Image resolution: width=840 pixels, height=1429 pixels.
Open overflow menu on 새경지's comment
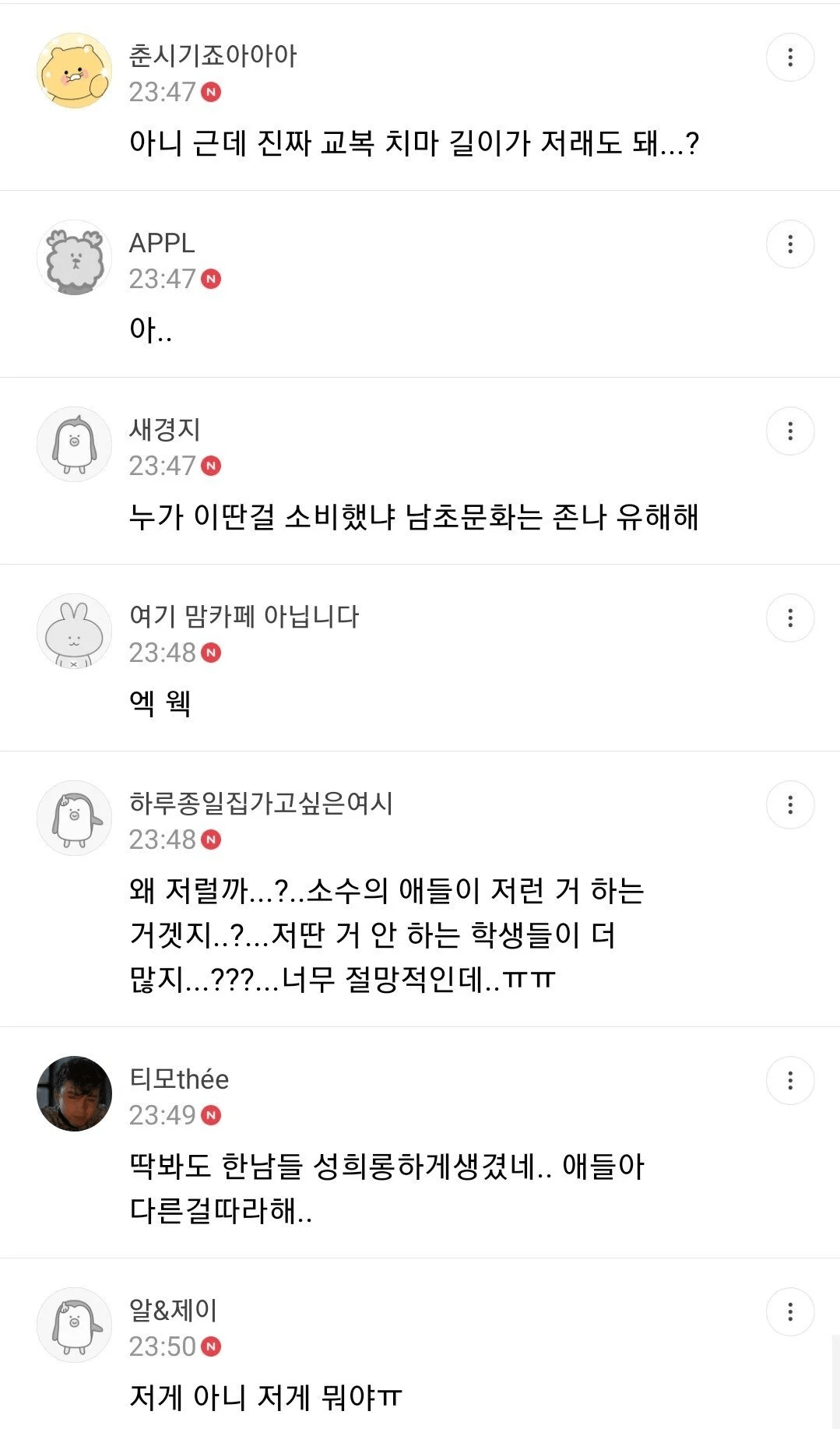pos(790,431)
